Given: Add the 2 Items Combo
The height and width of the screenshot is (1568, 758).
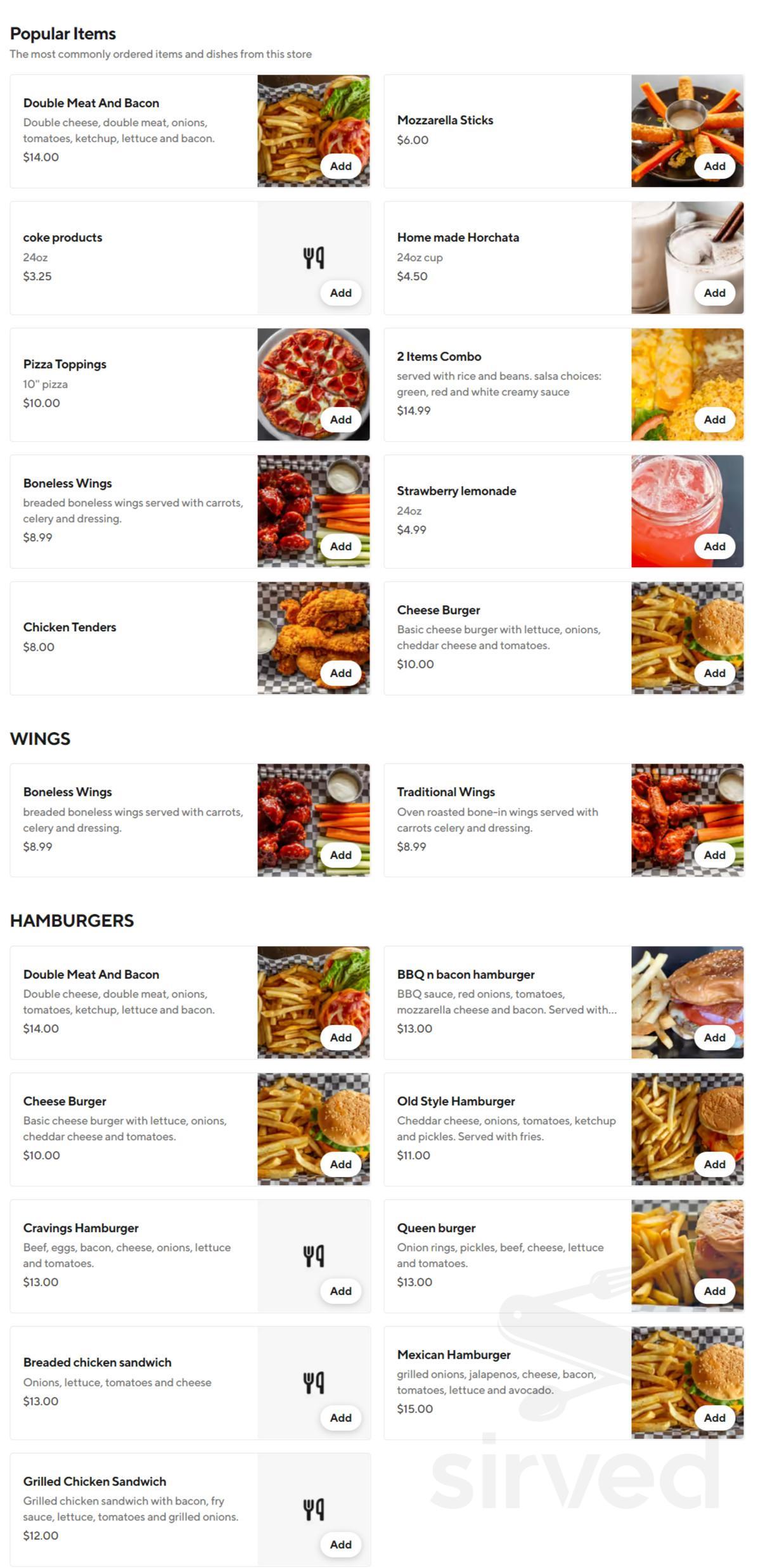Looking at the screenshot, I should point(714,420).
